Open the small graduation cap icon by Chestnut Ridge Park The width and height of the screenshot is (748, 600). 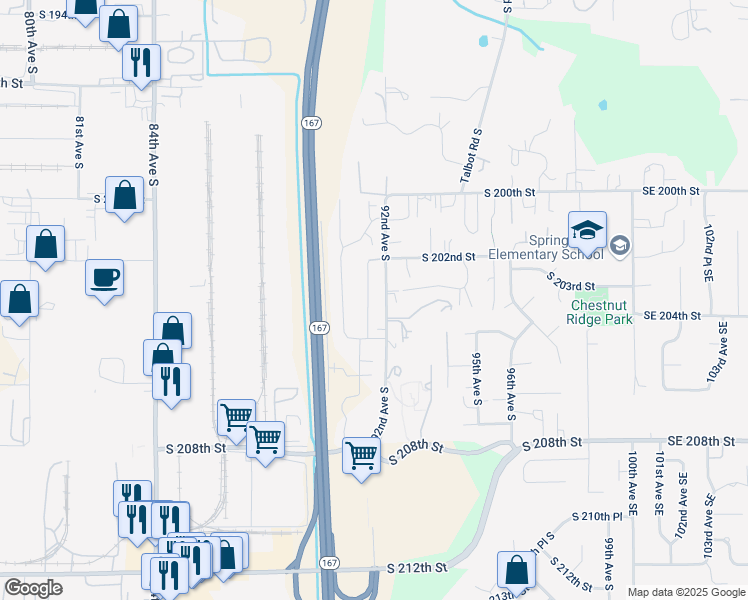(620, 245)
